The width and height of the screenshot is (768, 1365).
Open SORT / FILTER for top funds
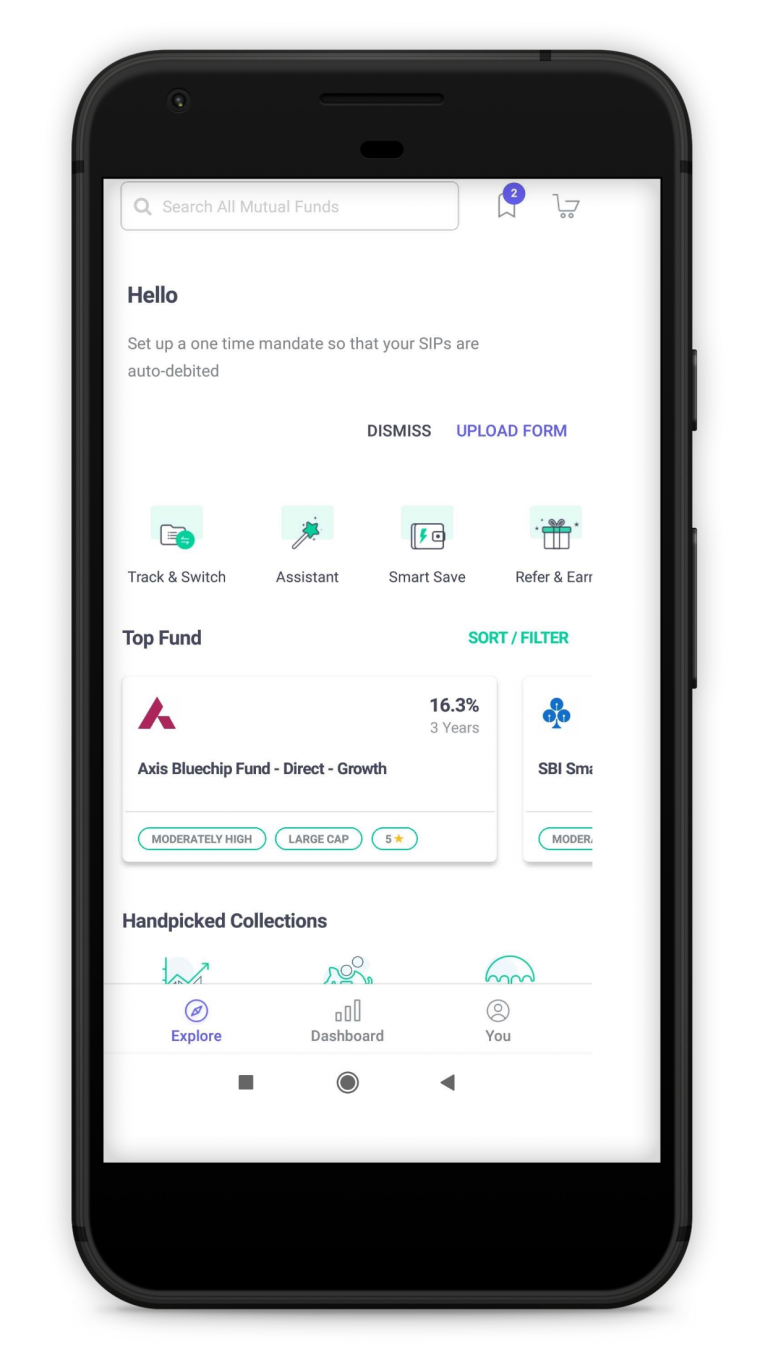pyautogui.click(x=518, y=638)
